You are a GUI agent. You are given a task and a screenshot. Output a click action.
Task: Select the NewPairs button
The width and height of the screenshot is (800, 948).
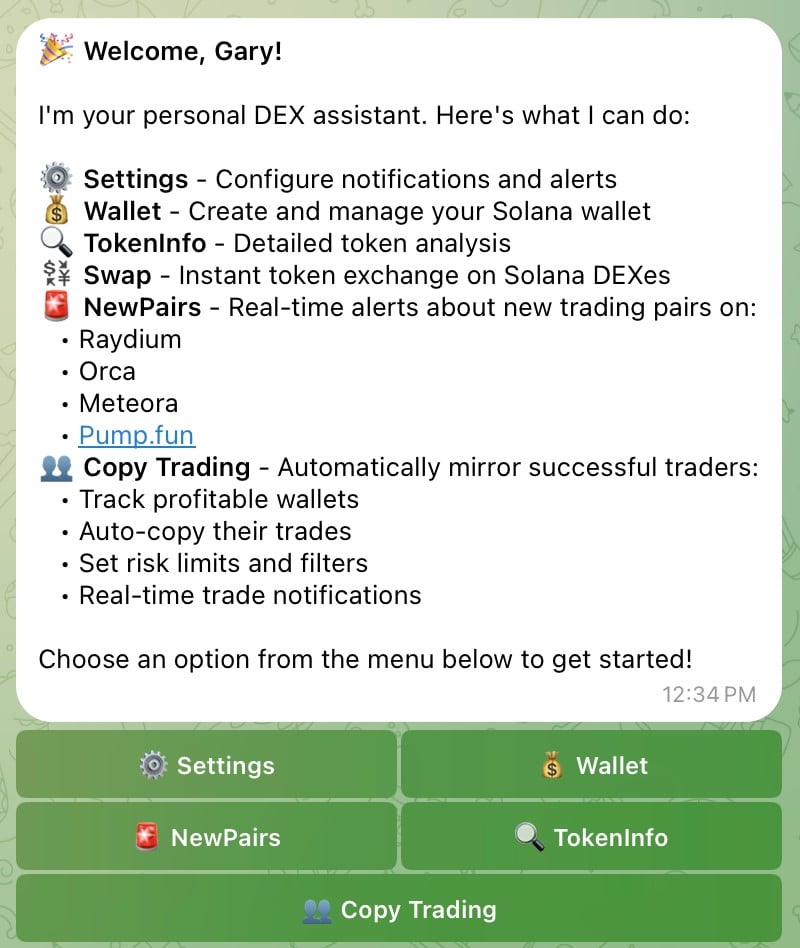(206, 837)
